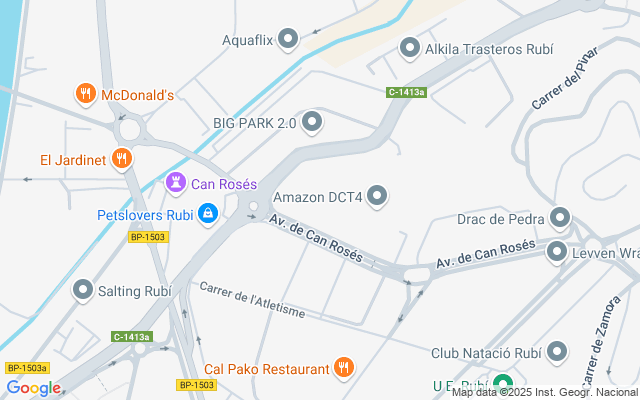
Task: Open the Club Natació Rubí pin
Action: [556, 352]
